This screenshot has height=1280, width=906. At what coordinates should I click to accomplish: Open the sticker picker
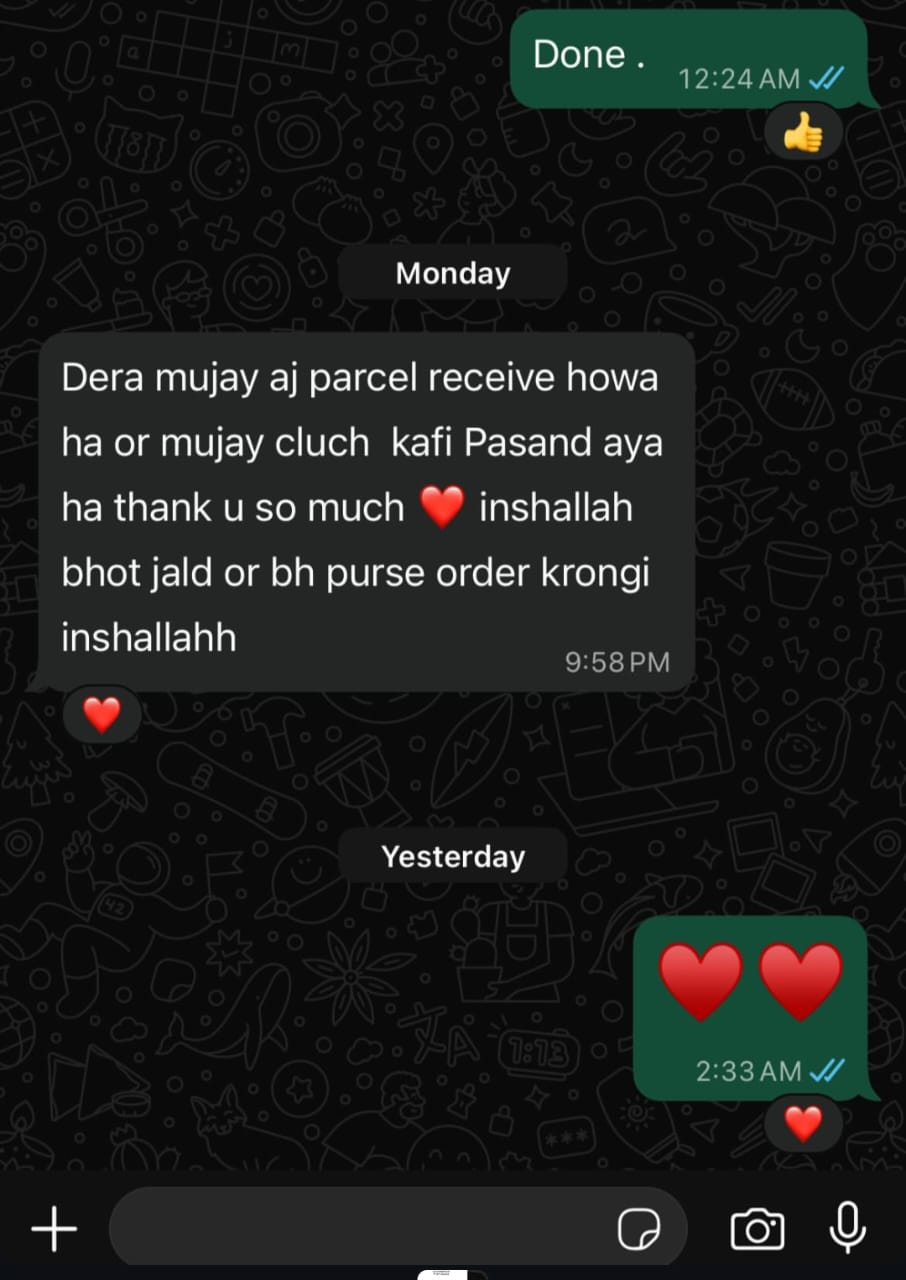pos(638,1229)
